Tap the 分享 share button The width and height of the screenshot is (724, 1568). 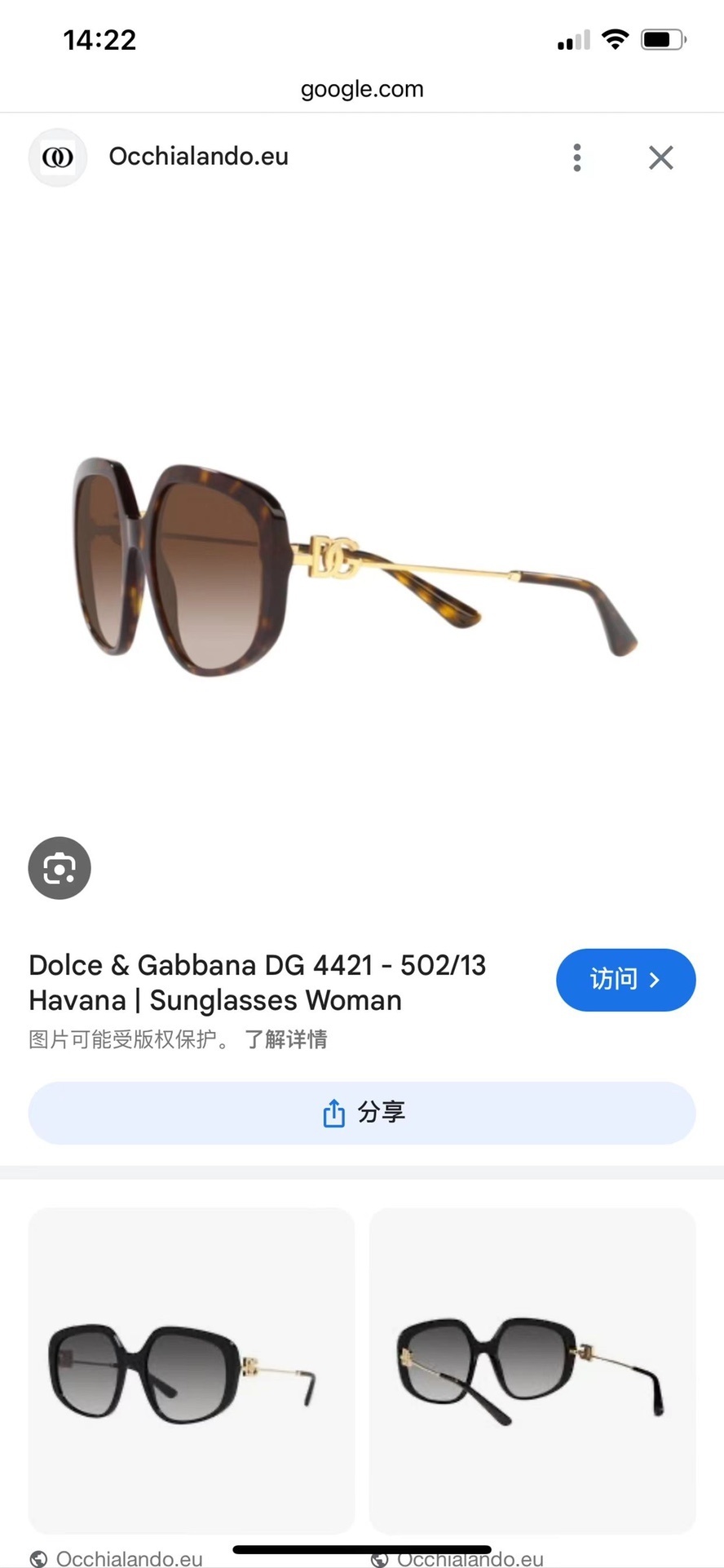362,1113
